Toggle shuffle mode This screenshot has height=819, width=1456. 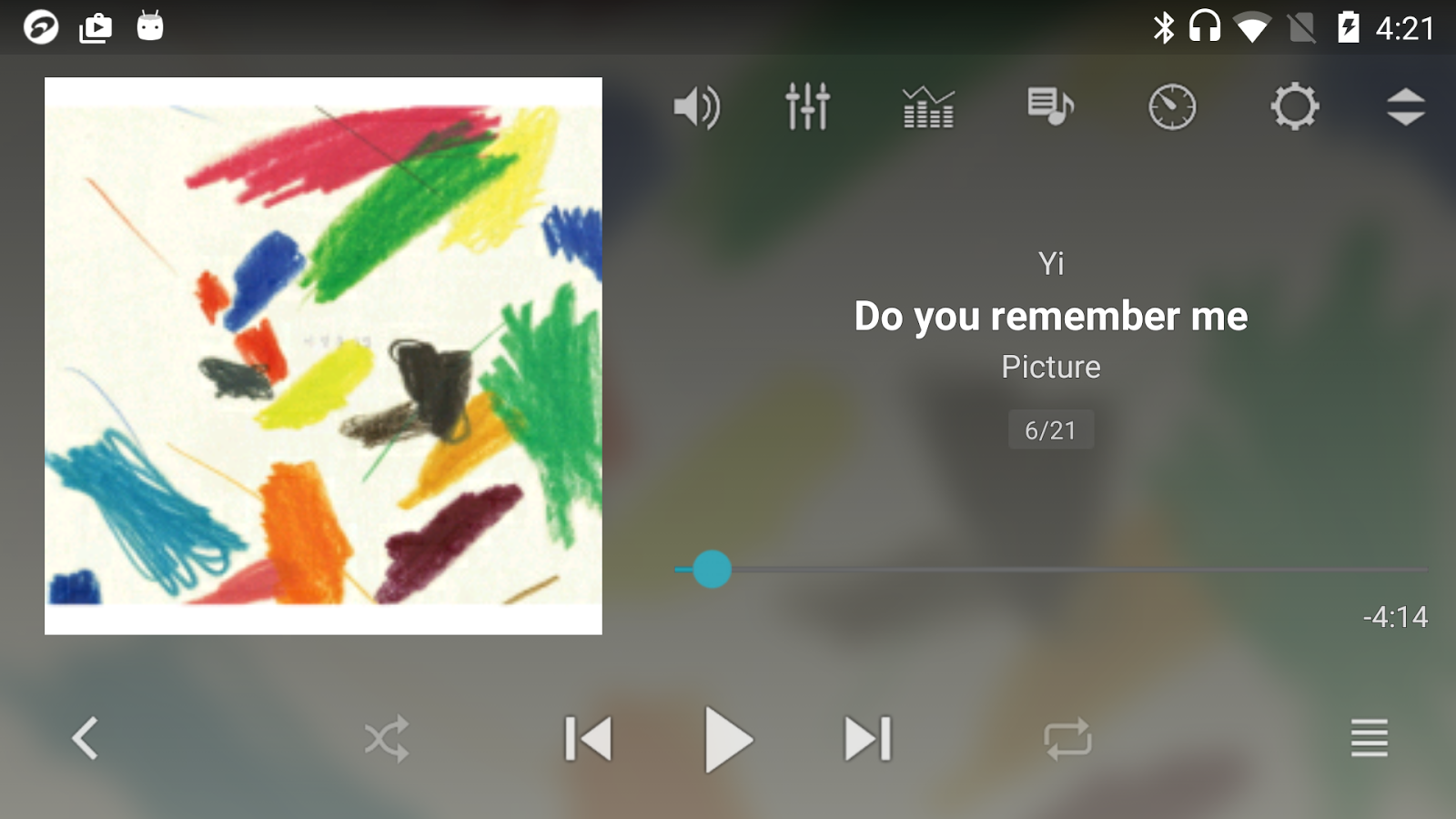[x=387, y=739]
